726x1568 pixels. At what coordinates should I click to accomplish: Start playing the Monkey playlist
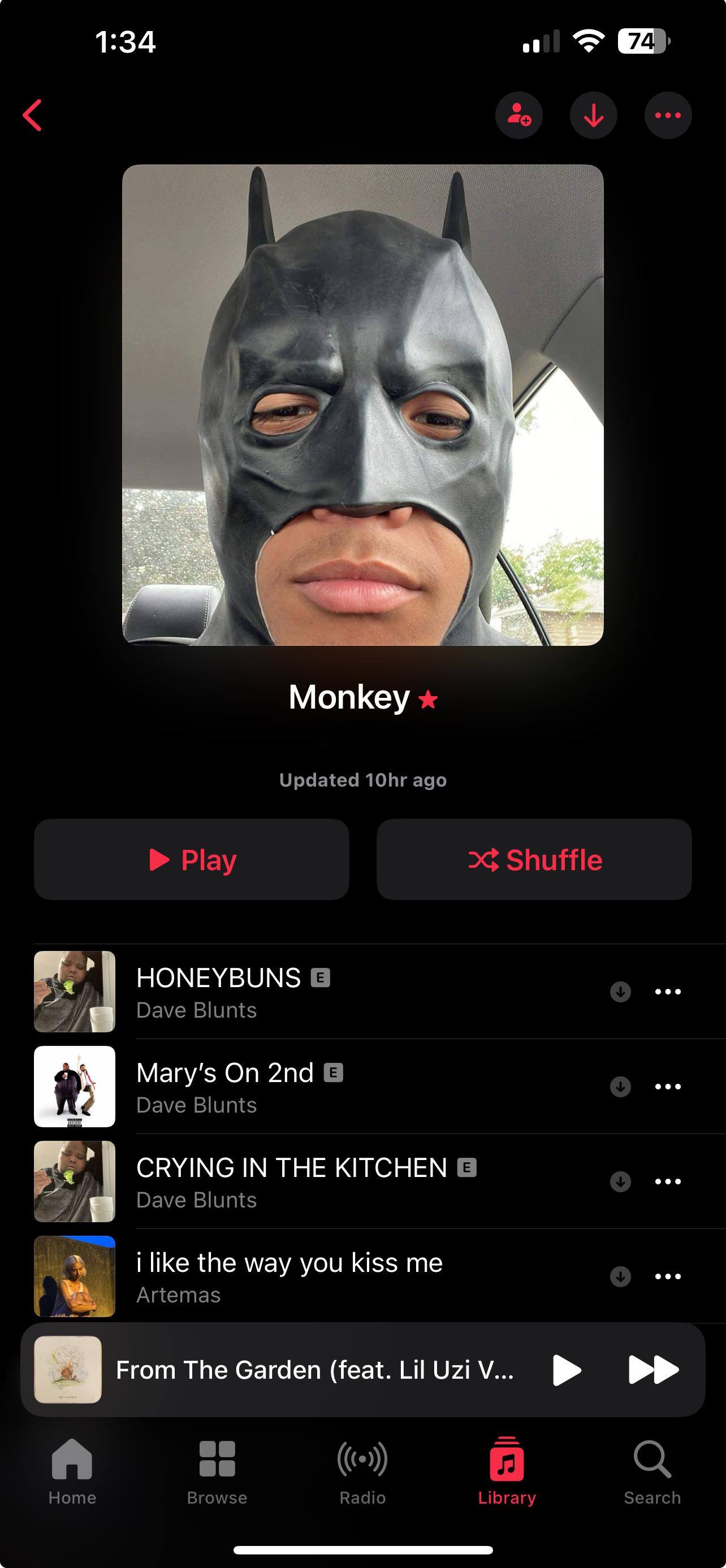[x=191, y=859]
